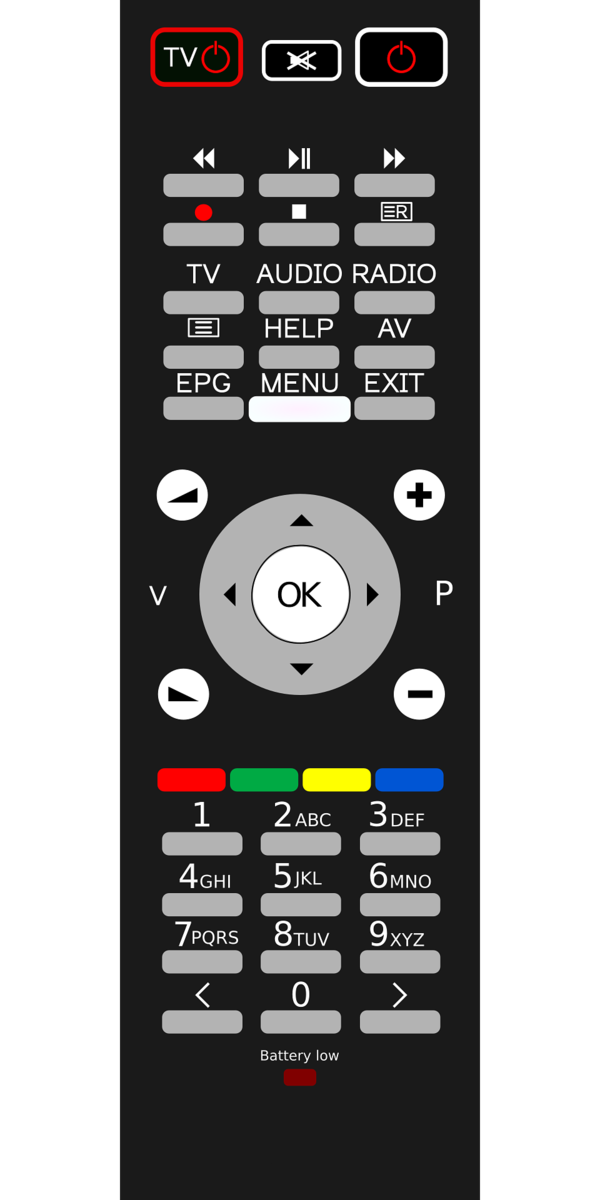Tap the red color key

[x=191, y=780]
